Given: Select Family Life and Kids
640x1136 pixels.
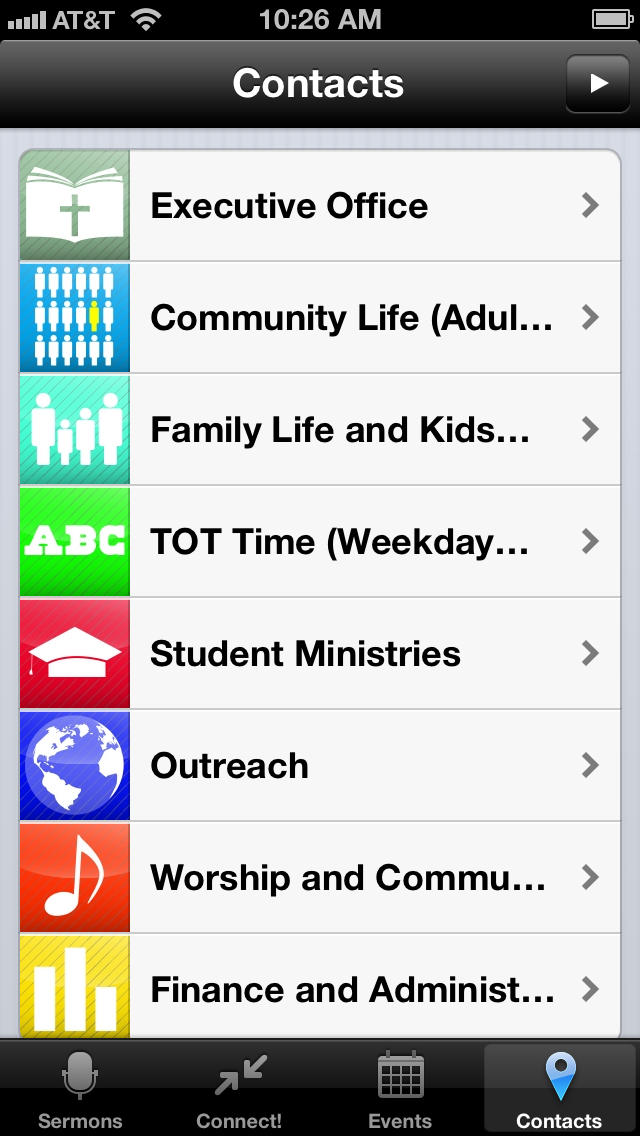Looking at the screenshot, I should [x=320, y=430].
